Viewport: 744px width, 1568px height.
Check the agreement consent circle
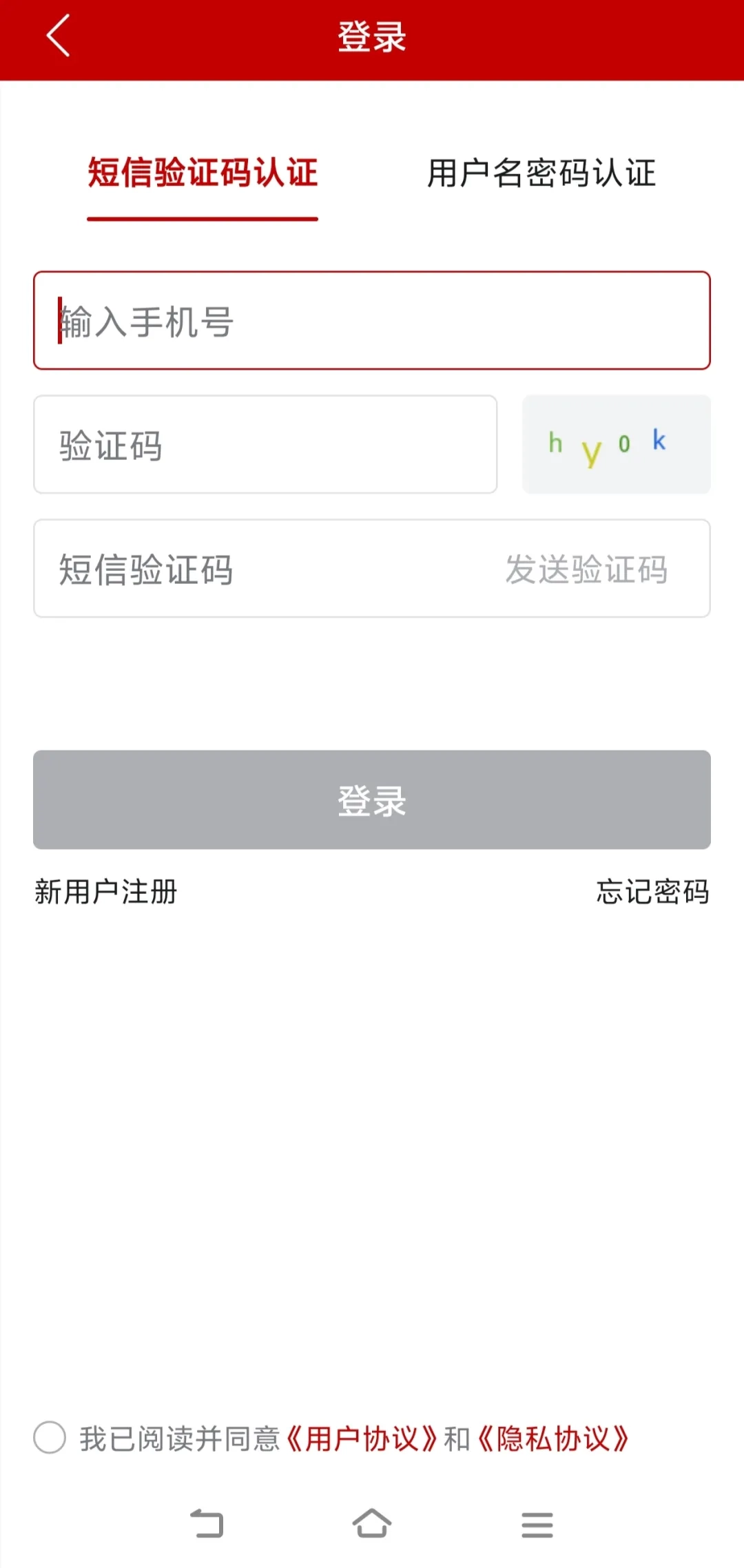click(x=50, y=1438)
